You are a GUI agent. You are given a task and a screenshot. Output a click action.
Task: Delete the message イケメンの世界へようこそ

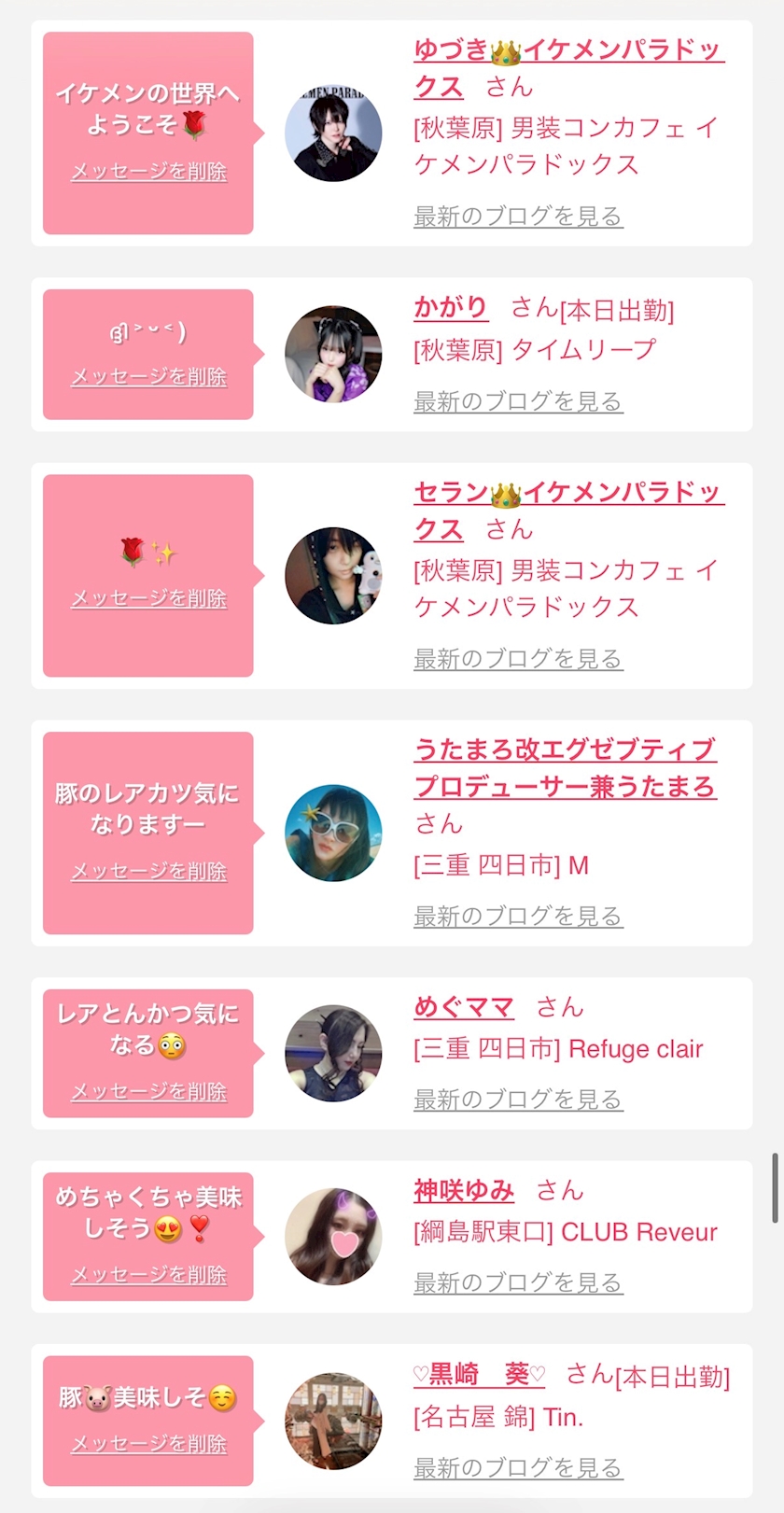[x=149, y=172]
